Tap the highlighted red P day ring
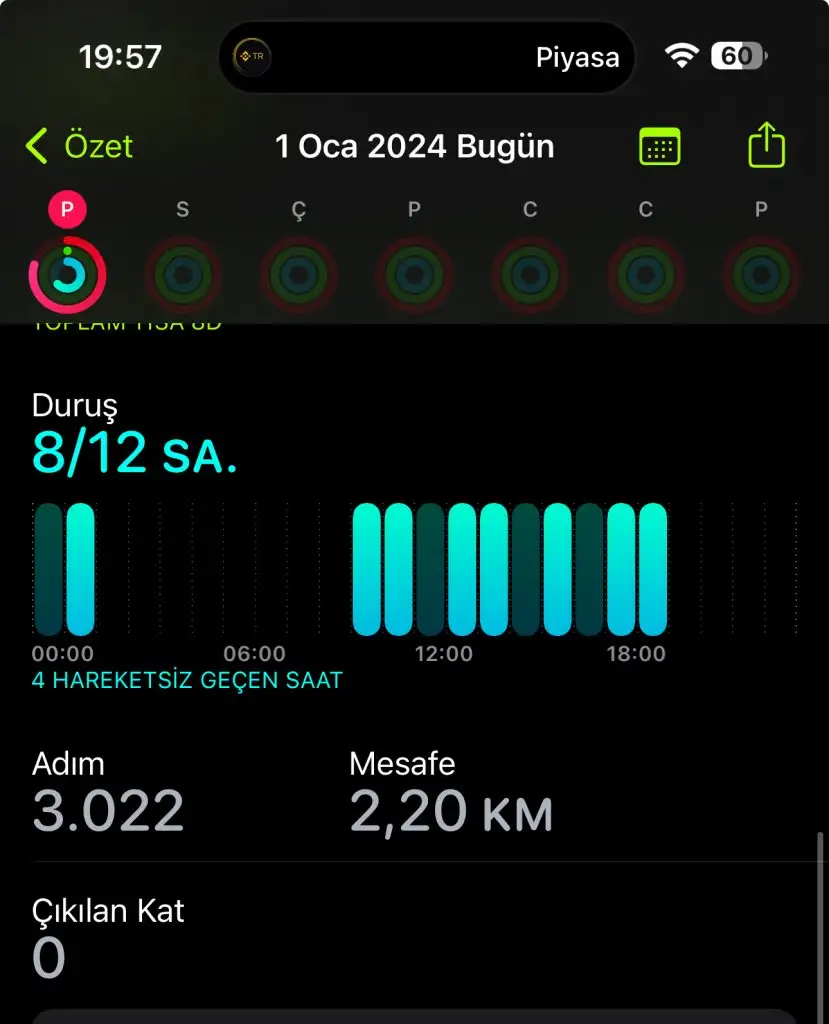The height and width of the screenshot is (1024, 829). click(x=67, y=273)
